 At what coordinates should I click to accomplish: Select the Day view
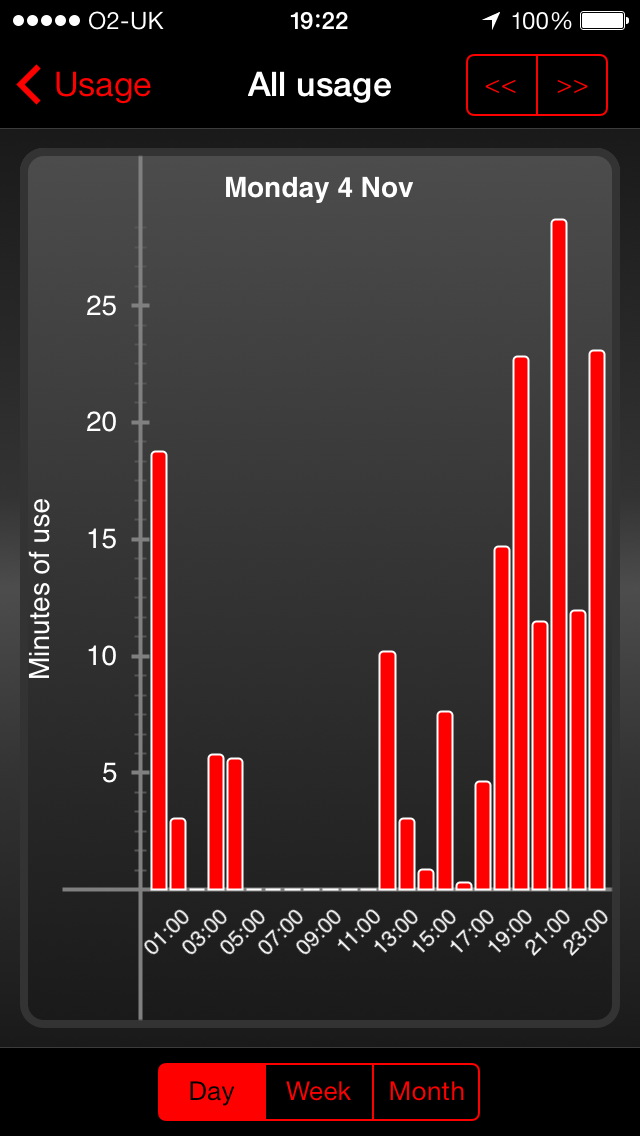(212, 1092)
